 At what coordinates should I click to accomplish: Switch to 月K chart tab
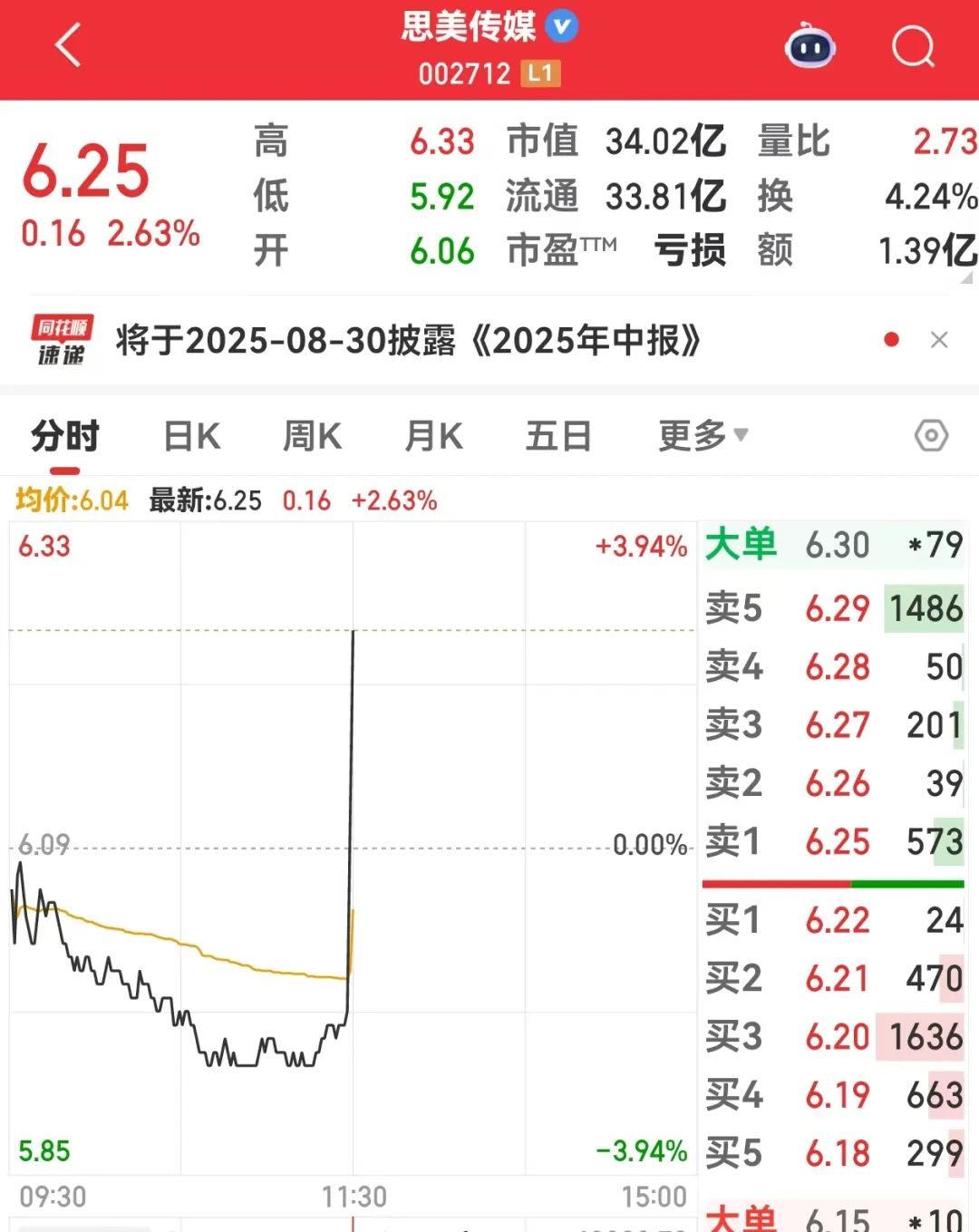click(x=433, y=436)
